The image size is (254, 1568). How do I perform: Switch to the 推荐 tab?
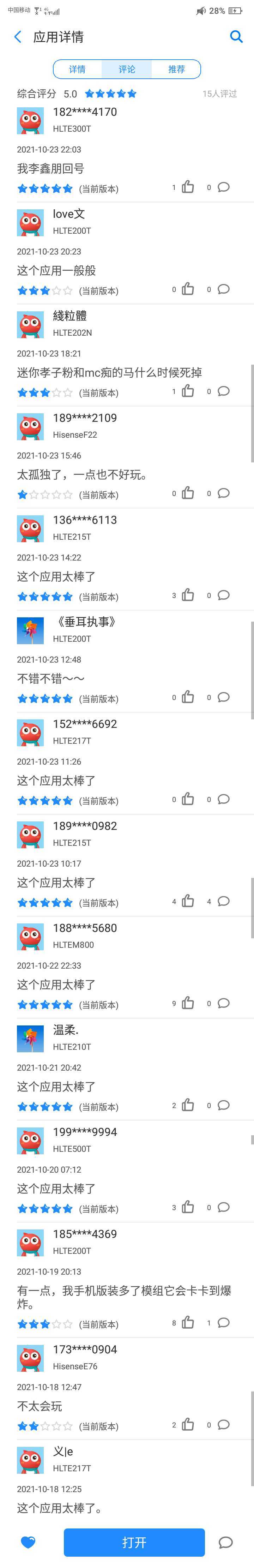click(176, 70)
